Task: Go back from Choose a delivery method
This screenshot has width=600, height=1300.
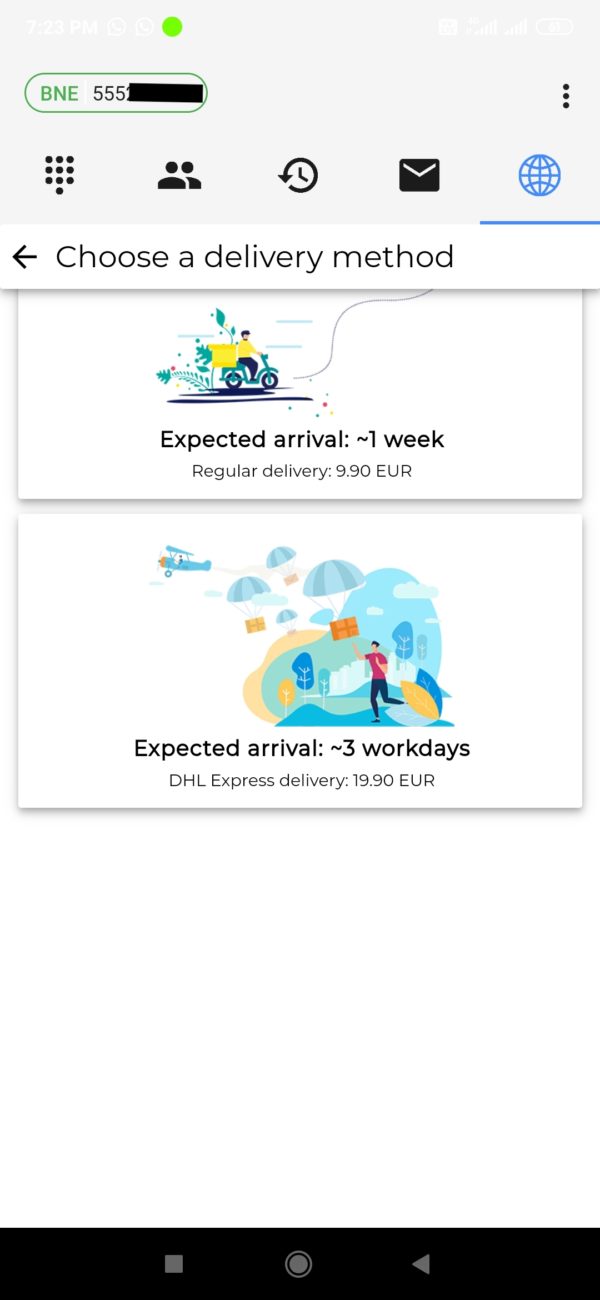Action: click(x=25, y=257)
